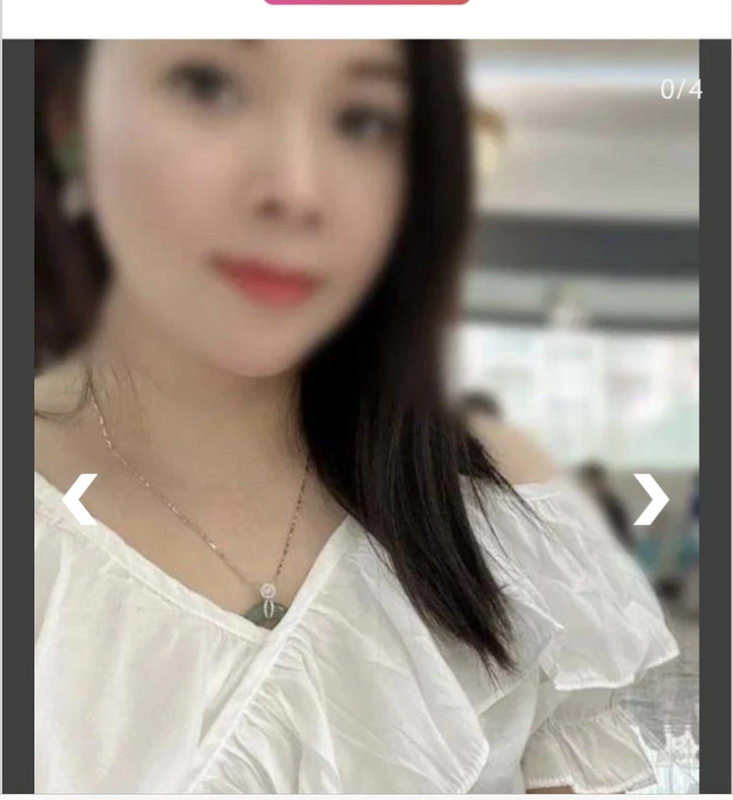Tap the pink button at the top
Viewport: 733px width, 800px height.
point(366,2)
